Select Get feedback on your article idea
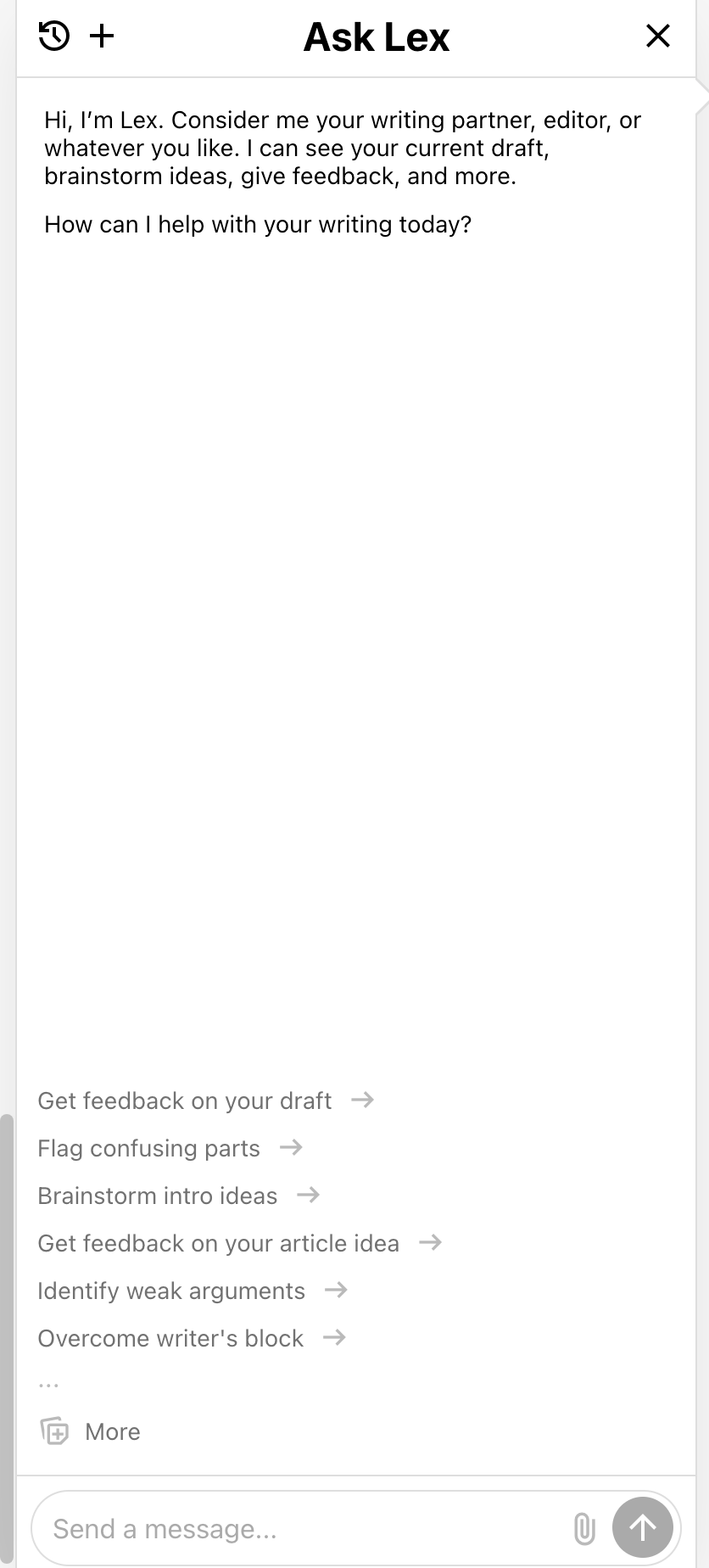The width and height of the screenshot is (709, 1568). [240, 1243]
